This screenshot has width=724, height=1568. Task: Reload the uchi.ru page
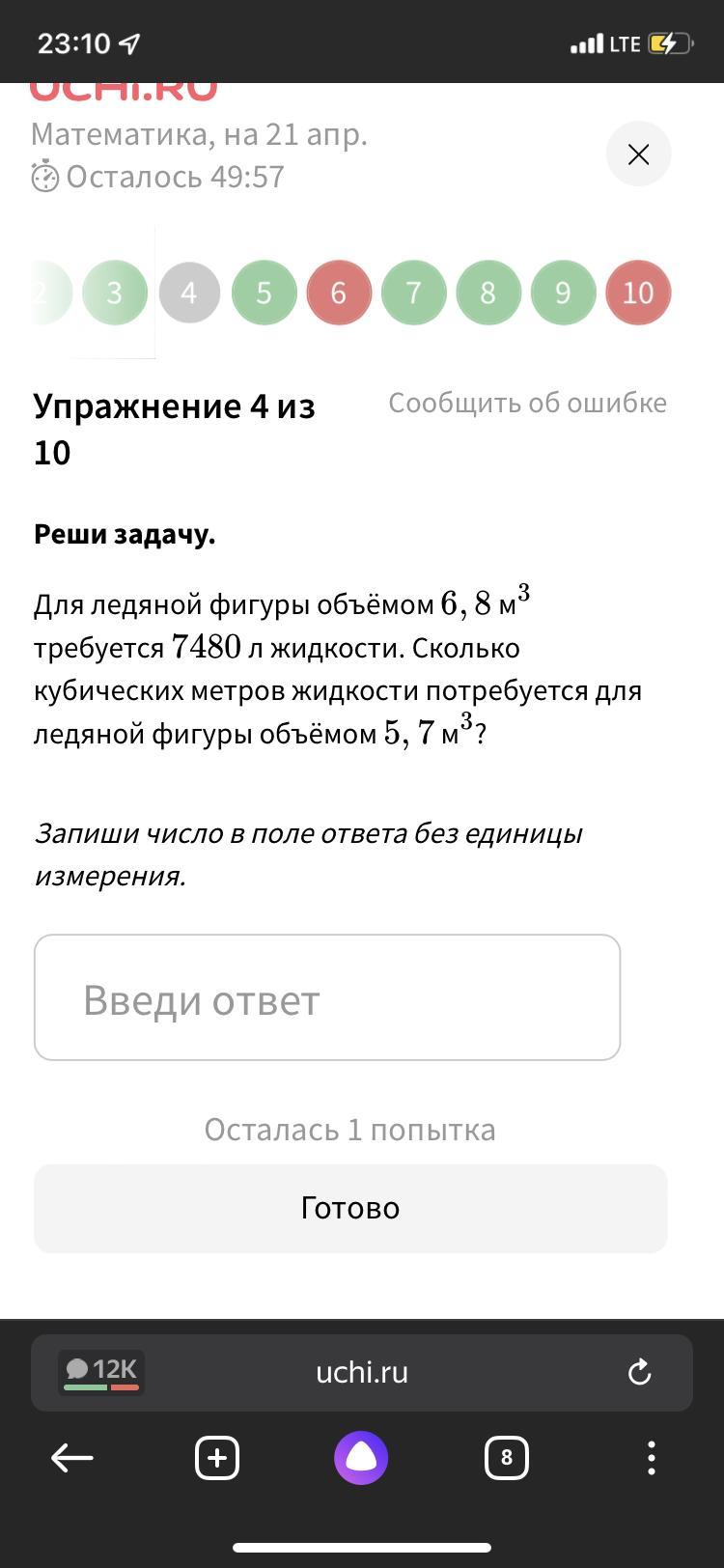pos(639,1372)
